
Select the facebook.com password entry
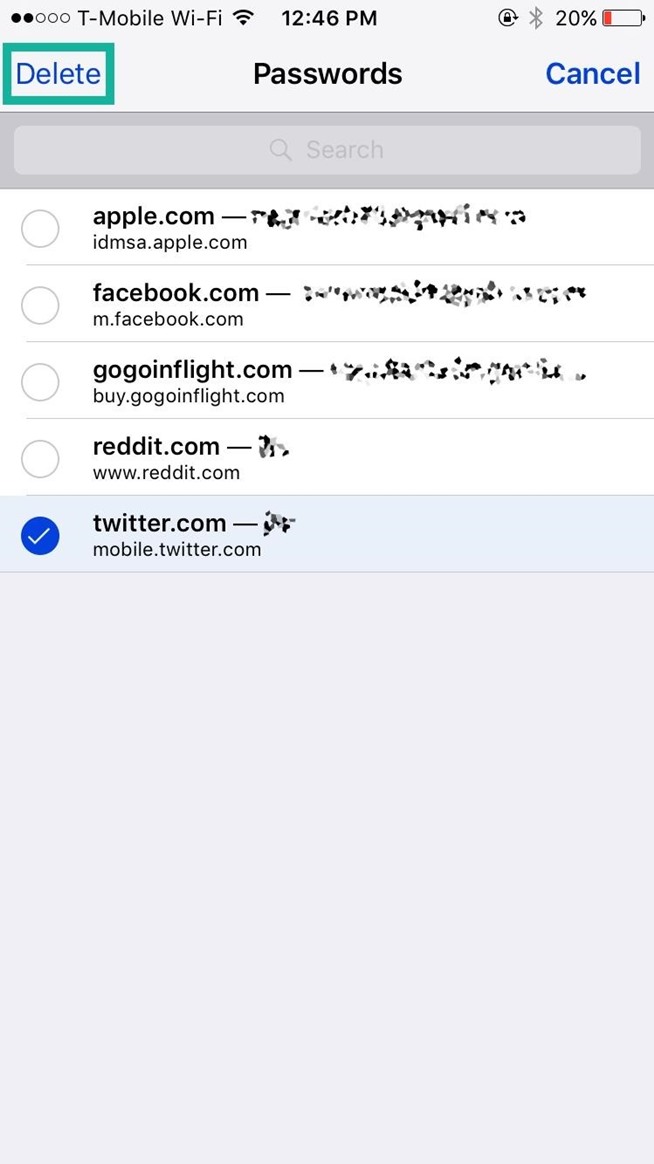pyautogui.click(x=40, y=305)
